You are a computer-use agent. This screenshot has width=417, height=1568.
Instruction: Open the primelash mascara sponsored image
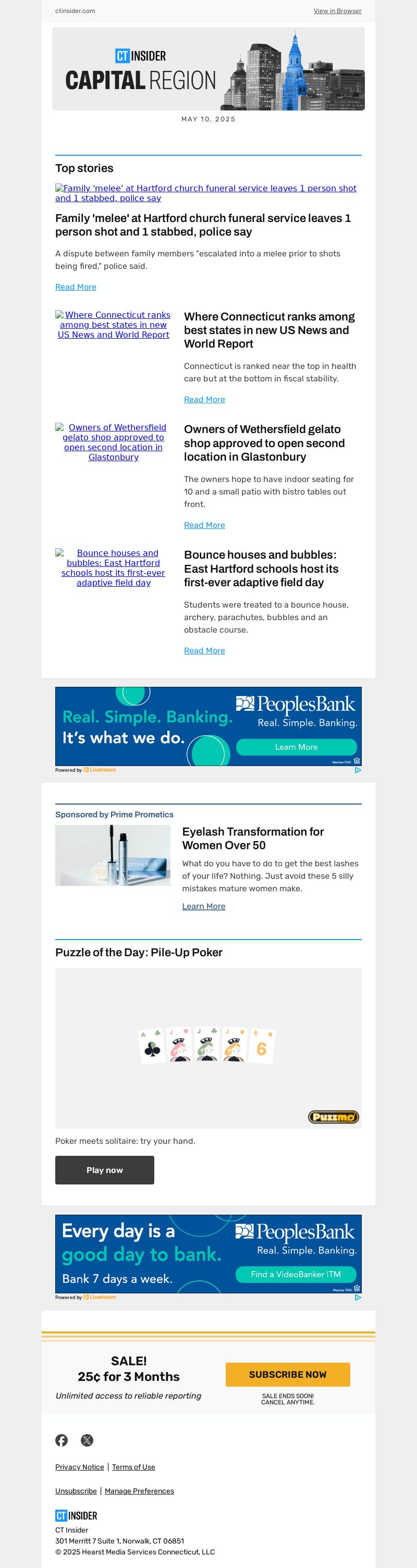tap(113, 855)
